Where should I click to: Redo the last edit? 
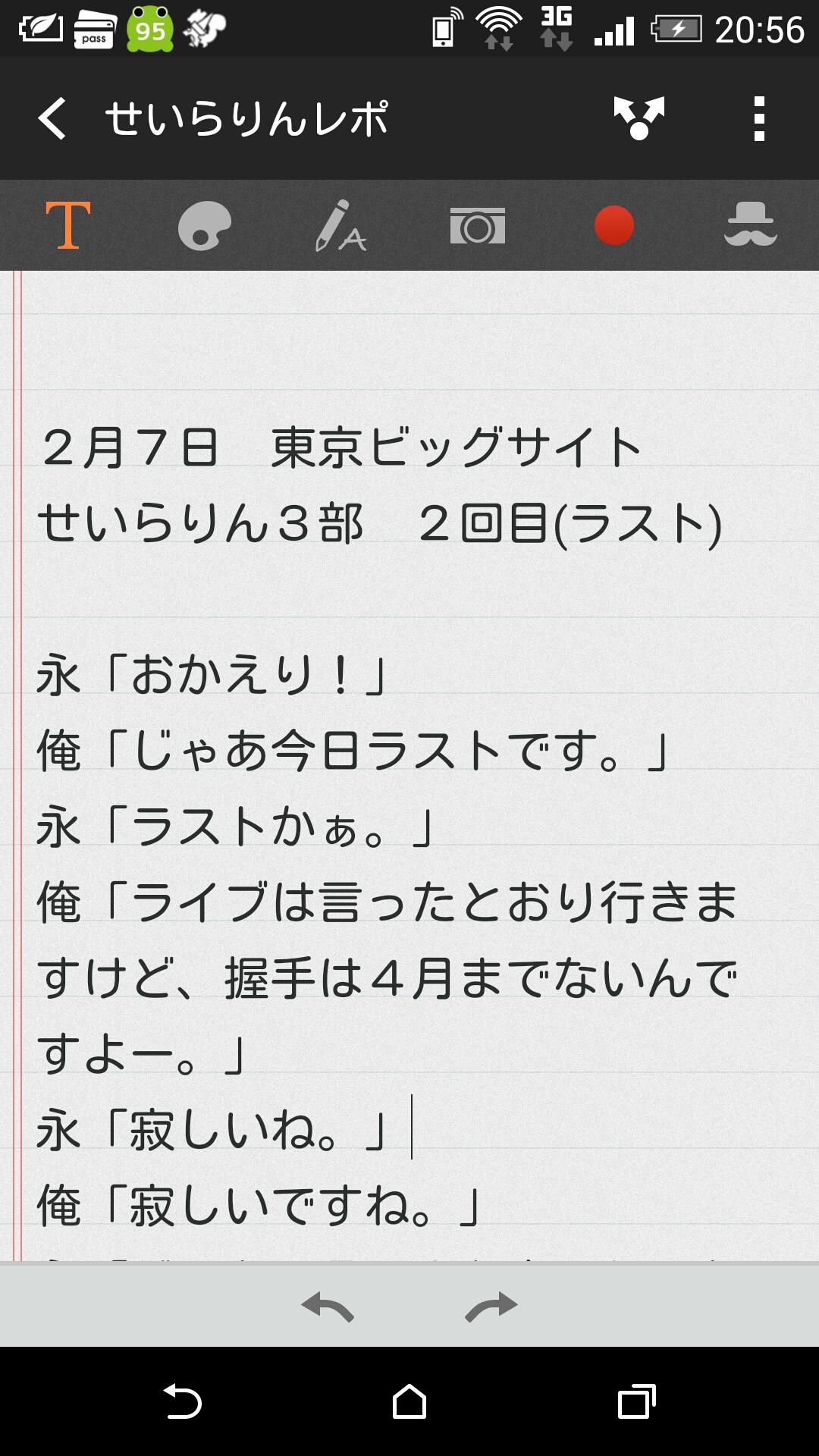click(491, 1307)
